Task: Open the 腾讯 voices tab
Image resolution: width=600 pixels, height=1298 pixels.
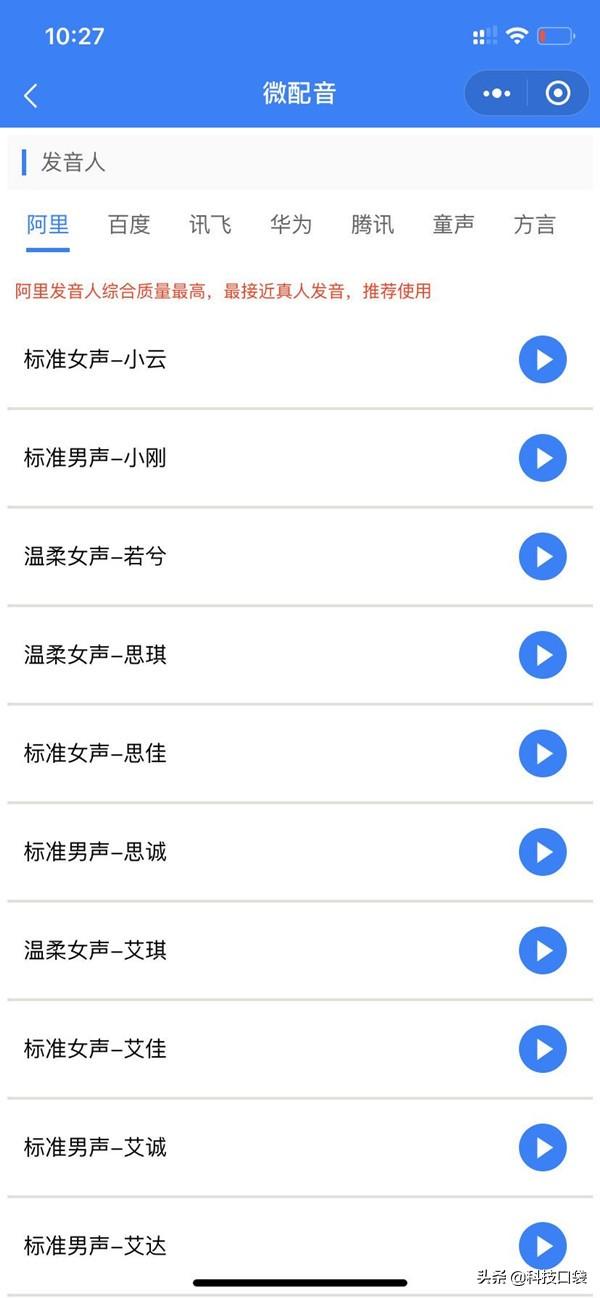Action: point(372,225)
